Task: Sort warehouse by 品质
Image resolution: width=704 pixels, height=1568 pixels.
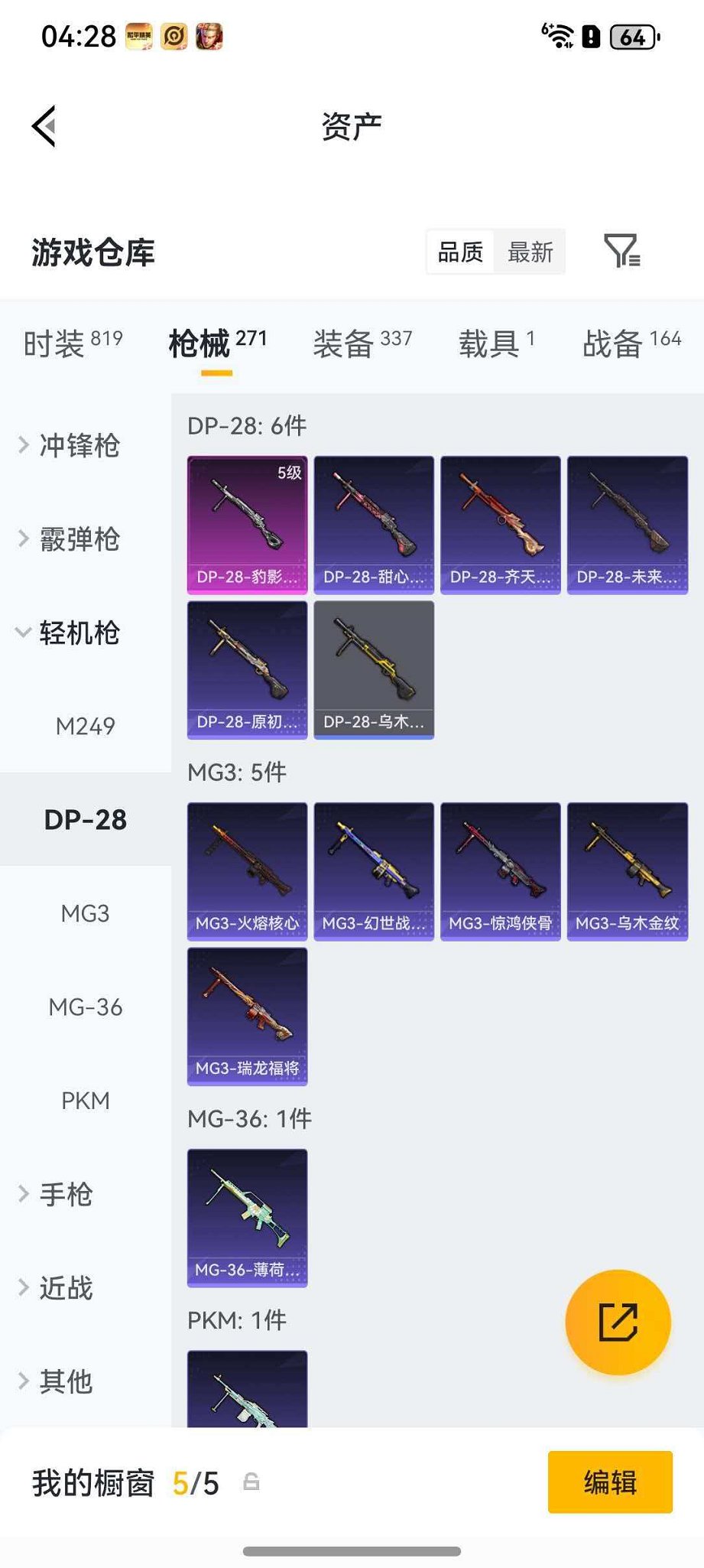Action: click(x=460, y=252)
